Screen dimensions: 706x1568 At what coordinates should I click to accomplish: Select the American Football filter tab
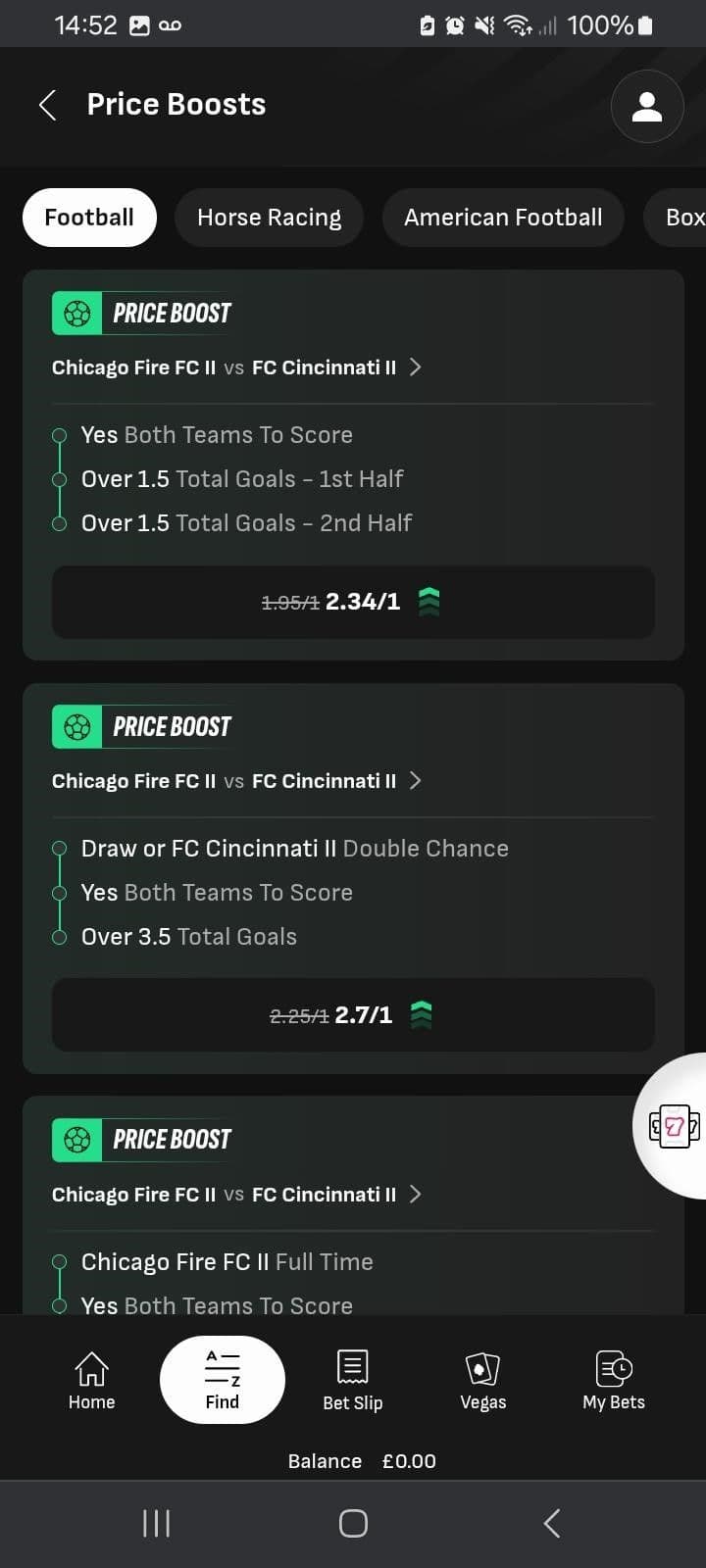(503, 217)
